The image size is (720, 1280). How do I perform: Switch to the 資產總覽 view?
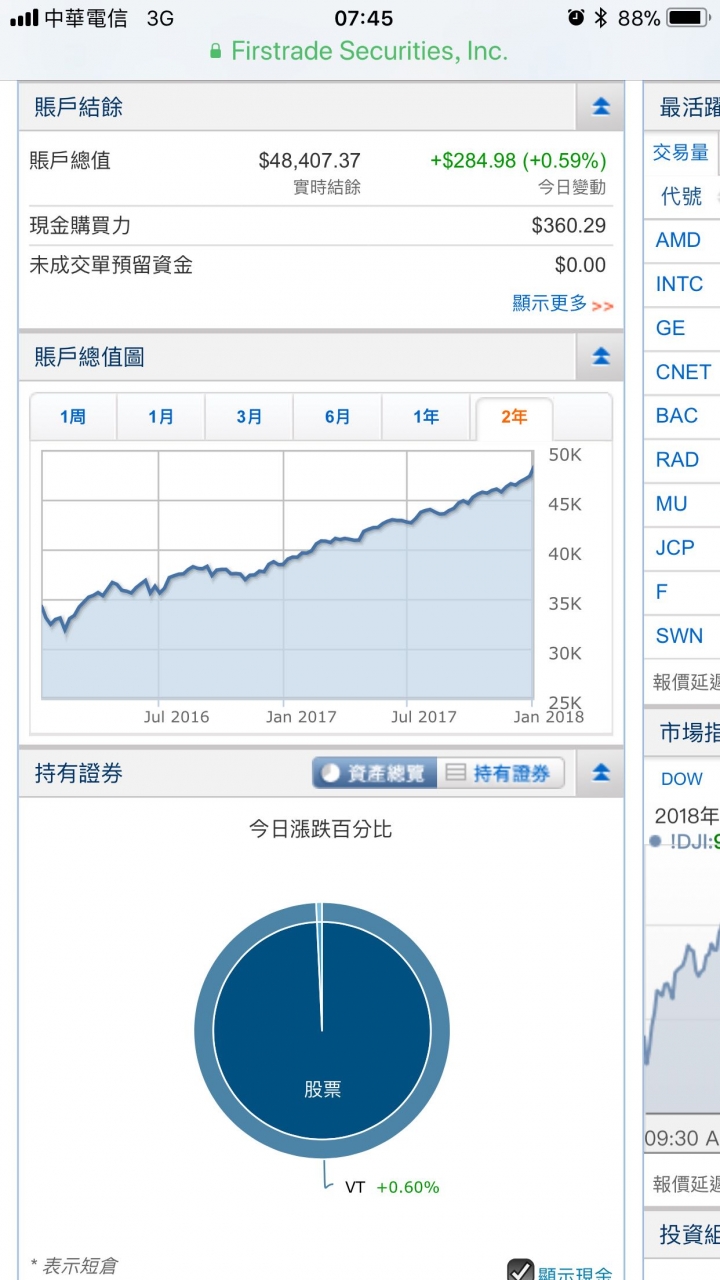[x=375, y=773]
